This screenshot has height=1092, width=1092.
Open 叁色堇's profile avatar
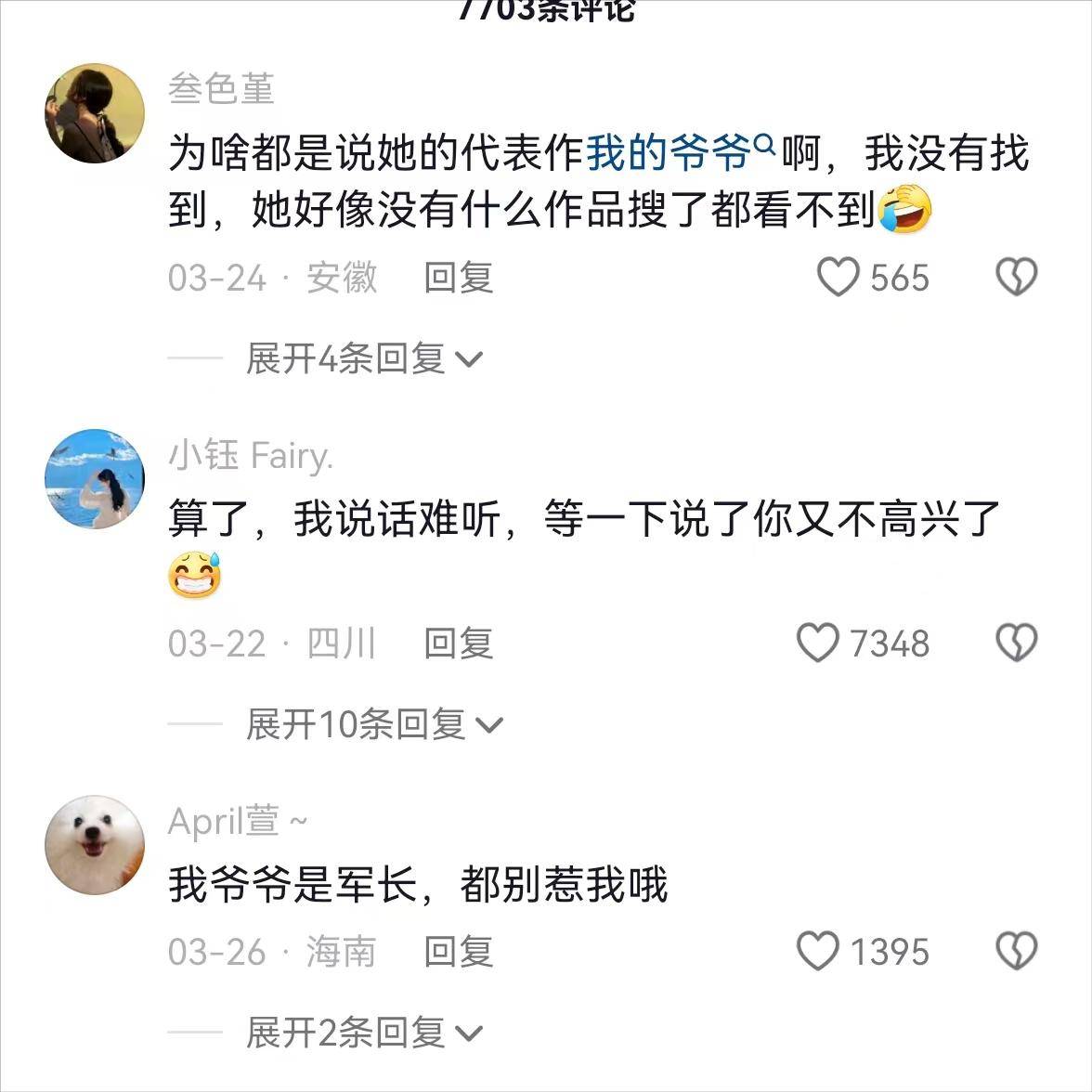coord(95,113)
